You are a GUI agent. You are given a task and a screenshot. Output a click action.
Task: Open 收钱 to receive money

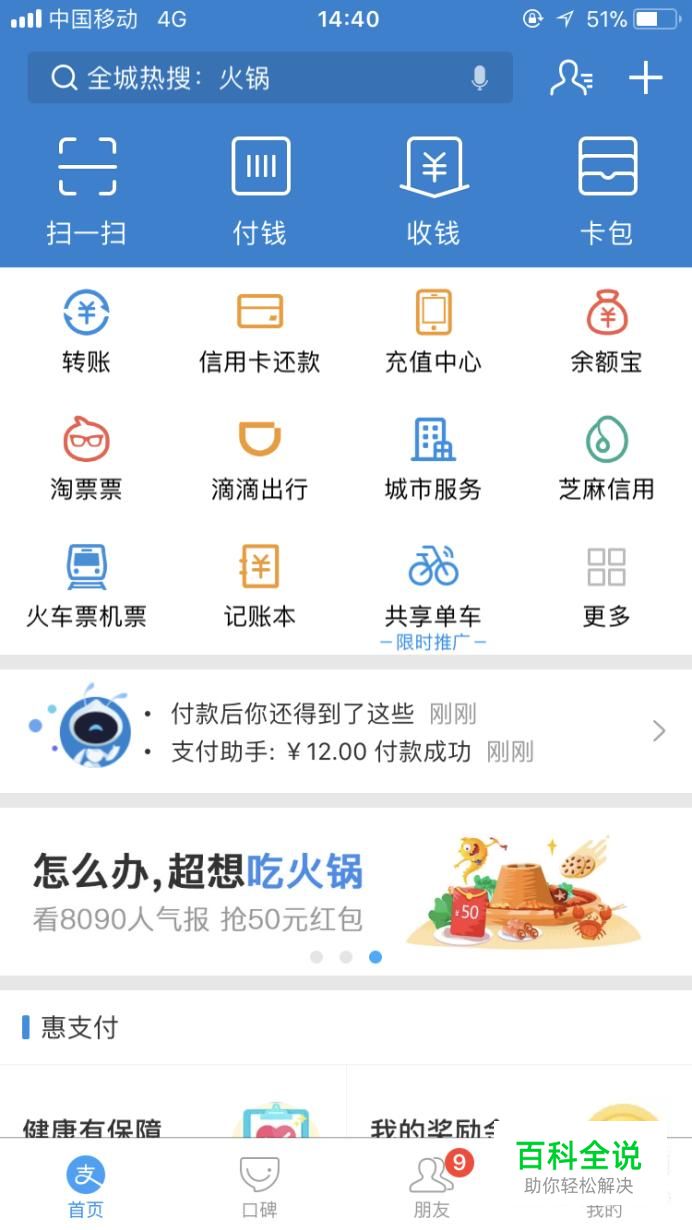click(433, 190)
